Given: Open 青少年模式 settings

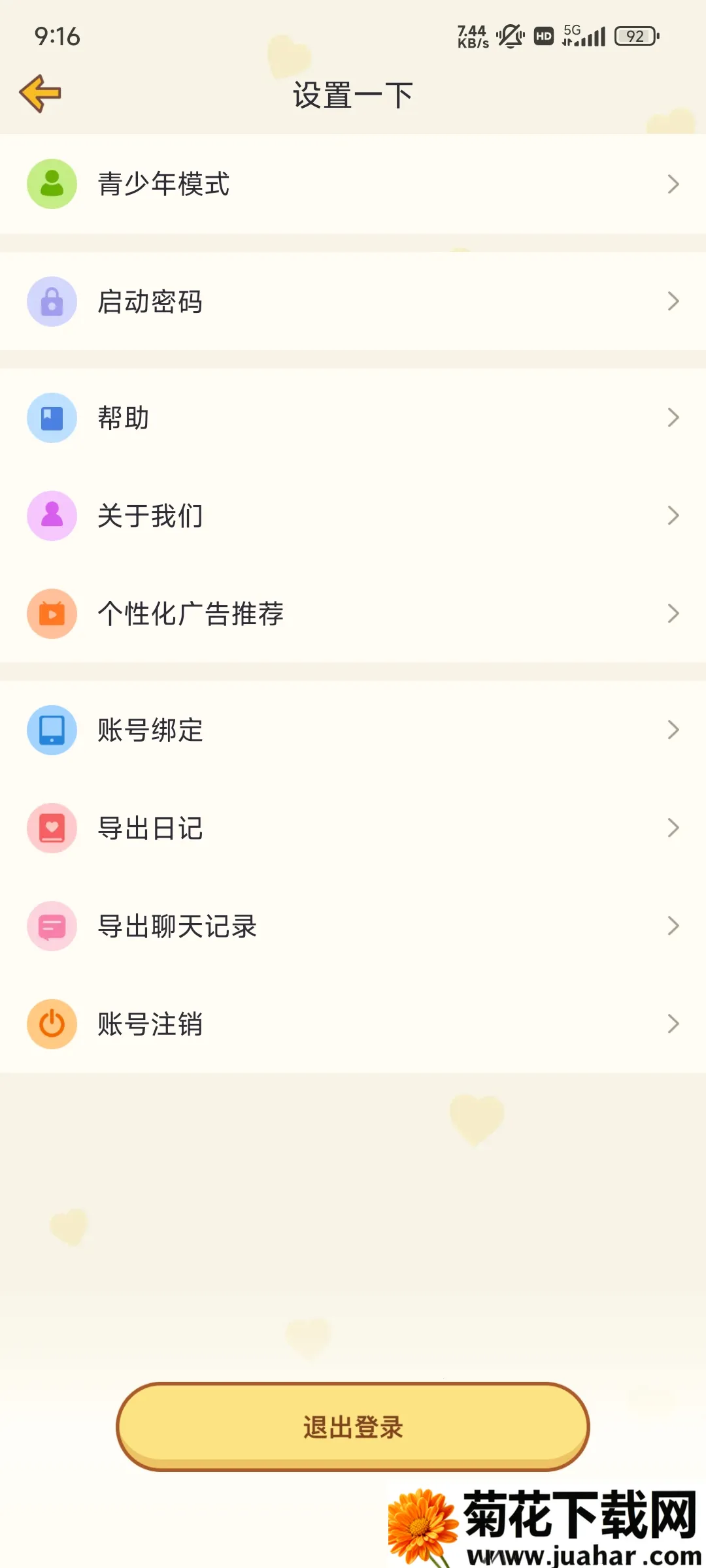Looking at the screenshot, I should (x=353, y=184).
